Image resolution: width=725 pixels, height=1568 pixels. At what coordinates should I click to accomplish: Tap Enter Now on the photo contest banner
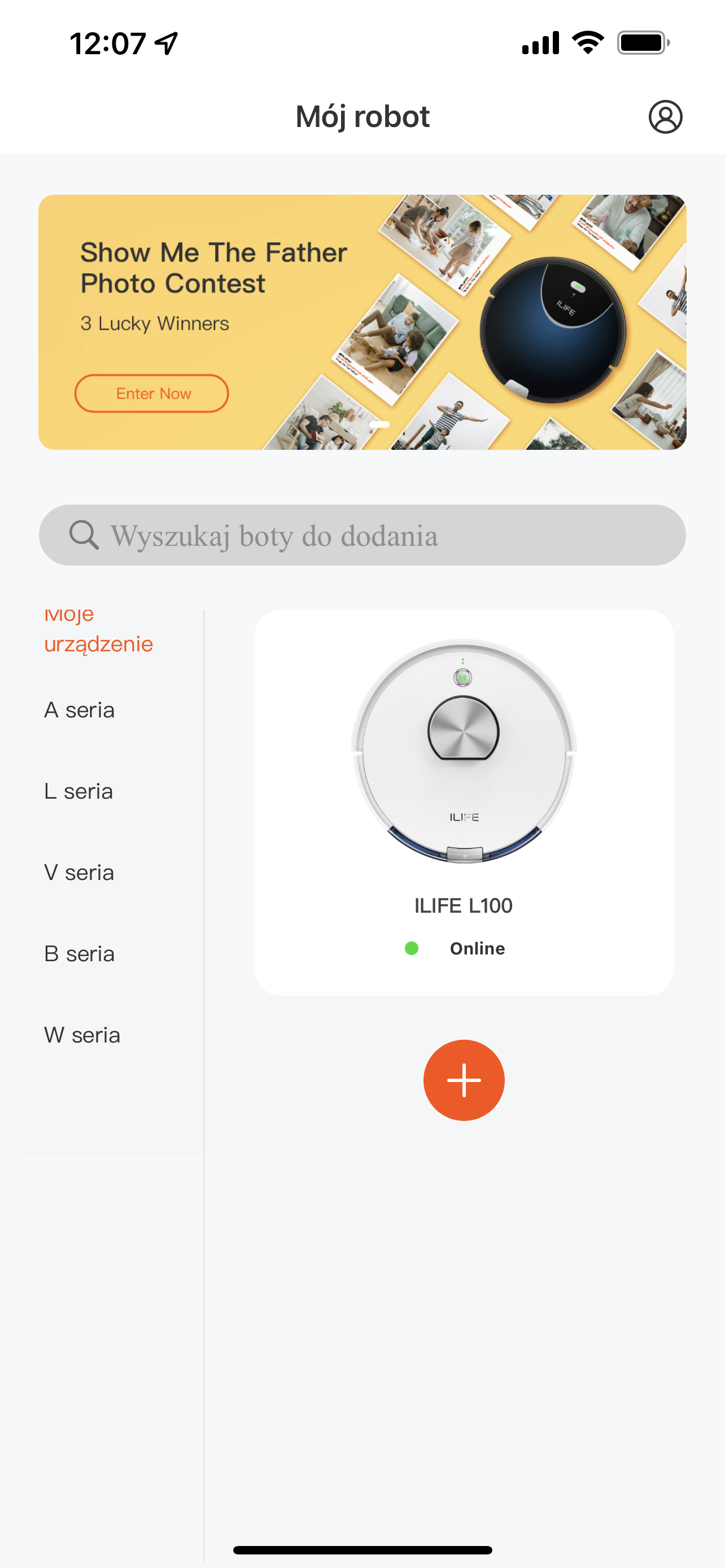(151, 393)
